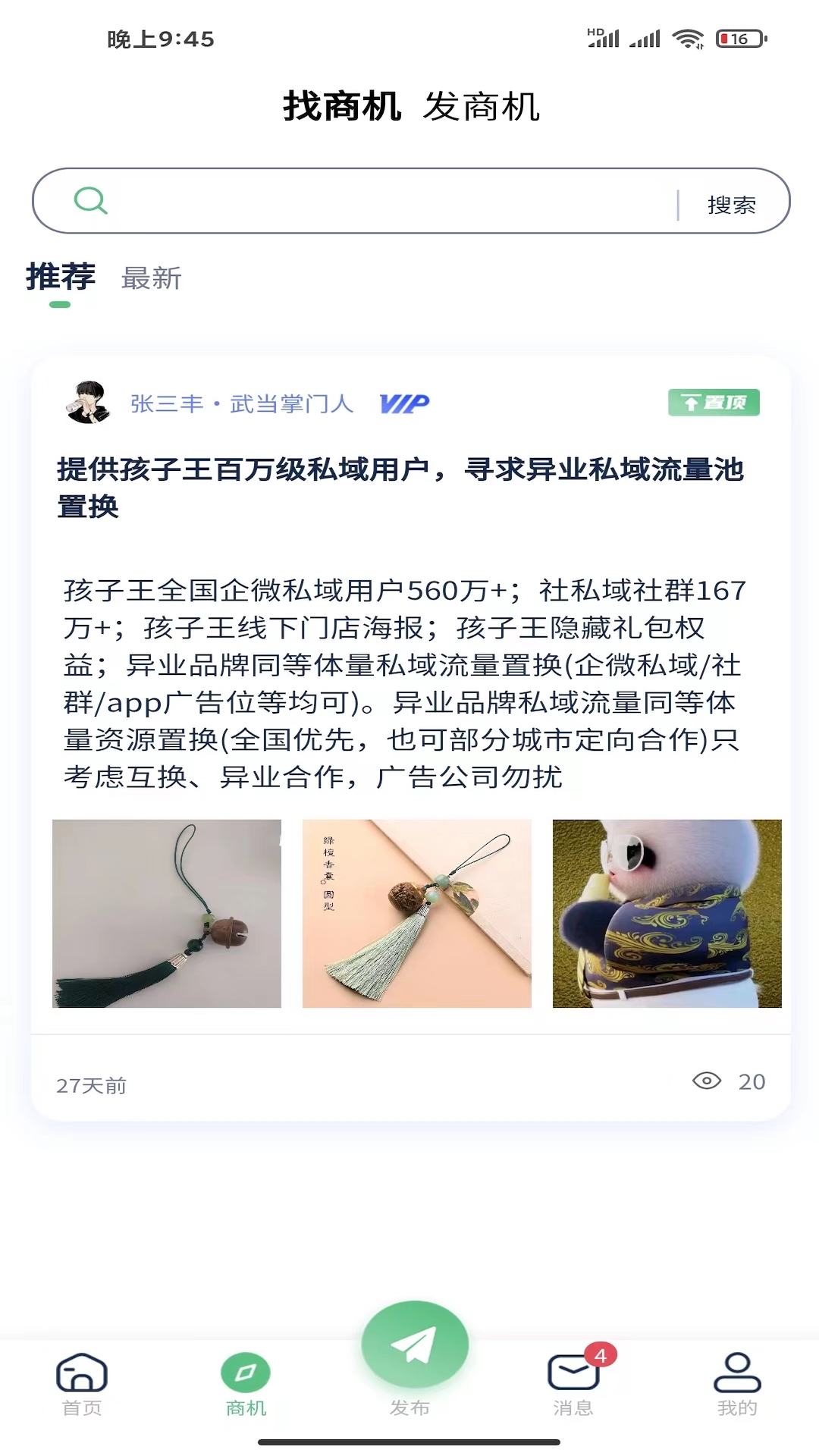Tap the magnifier icon in search bar

(x=91, y=201)
